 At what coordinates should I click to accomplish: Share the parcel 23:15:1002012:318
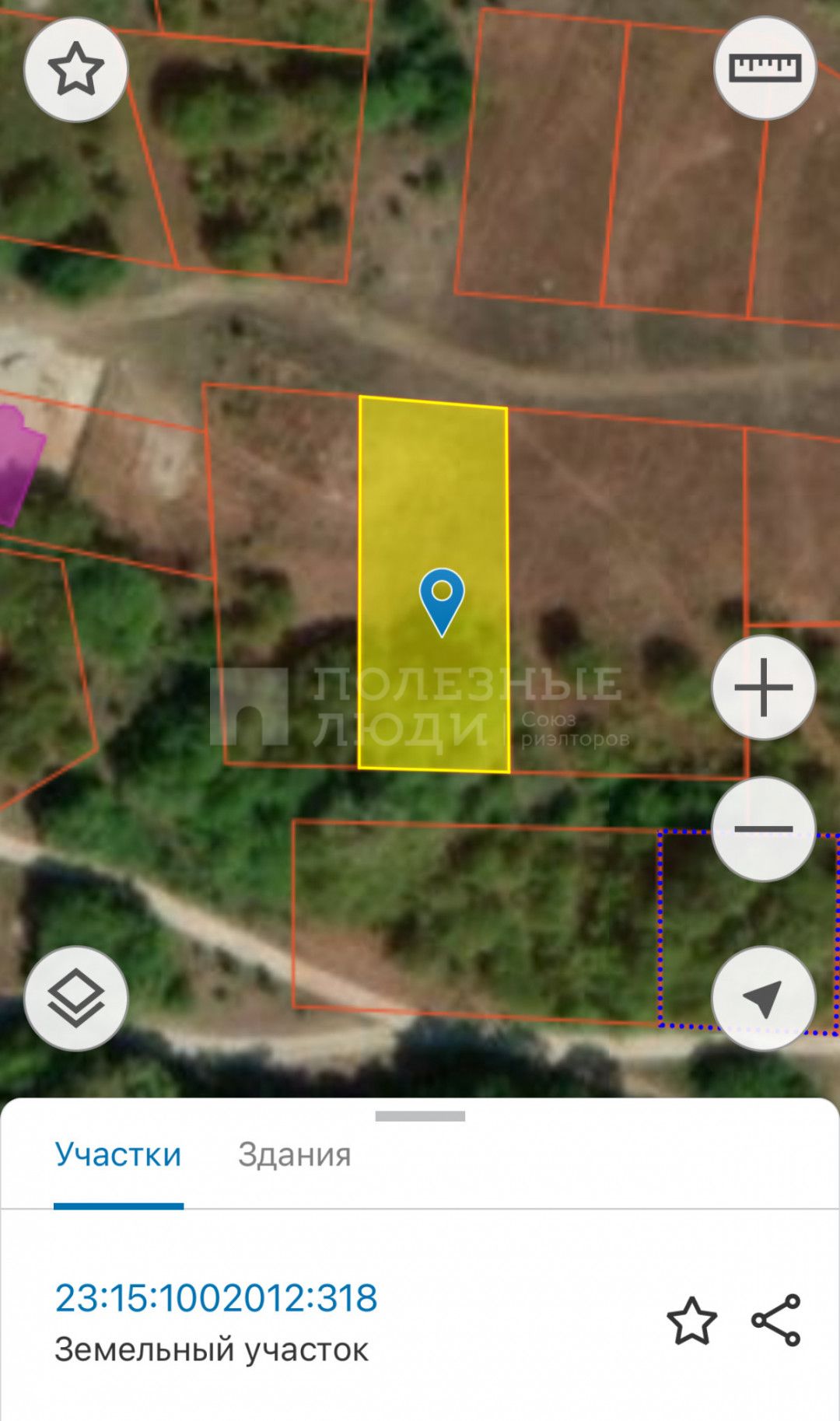tap(776, 1320)
